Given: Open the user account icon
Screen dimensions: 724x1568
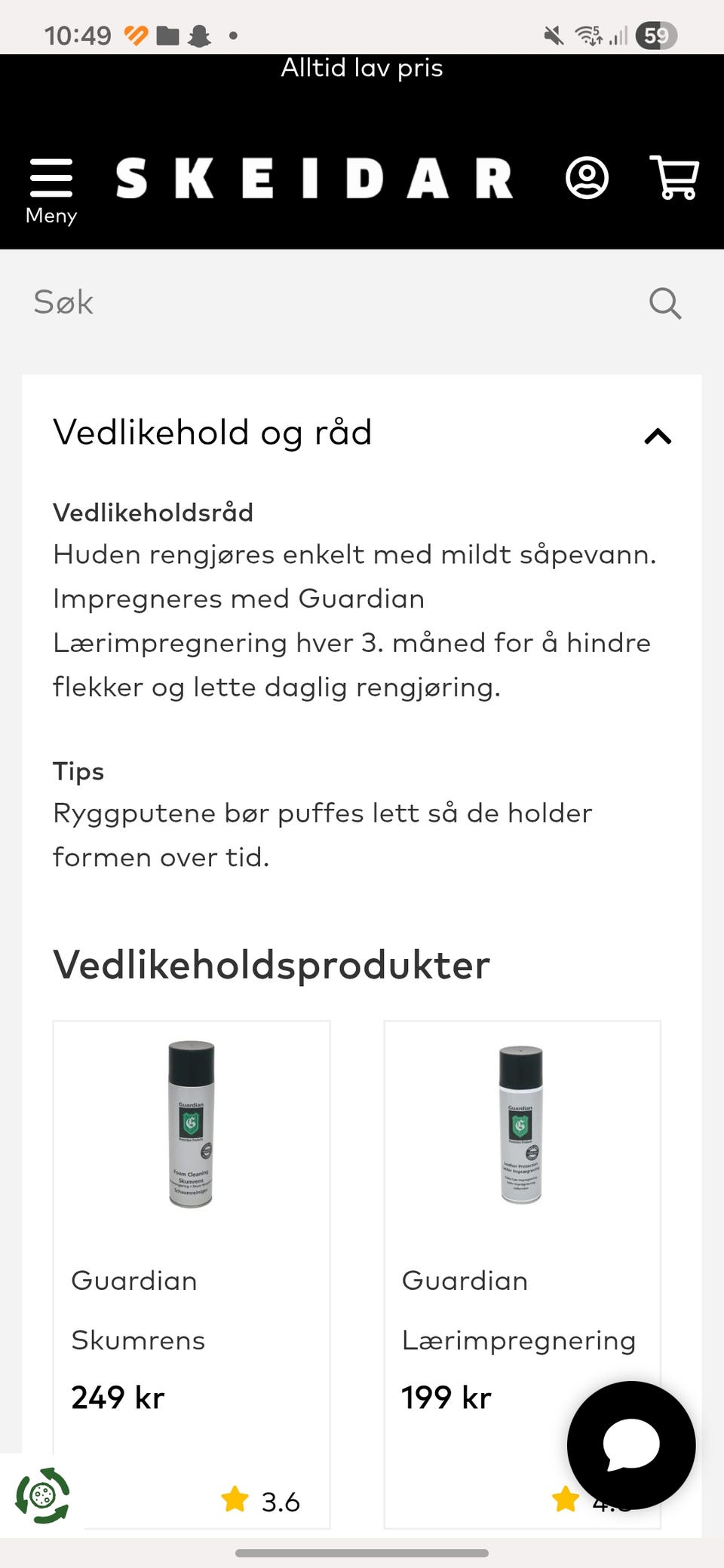Looking at the screenshot, I should pos(589,178).
